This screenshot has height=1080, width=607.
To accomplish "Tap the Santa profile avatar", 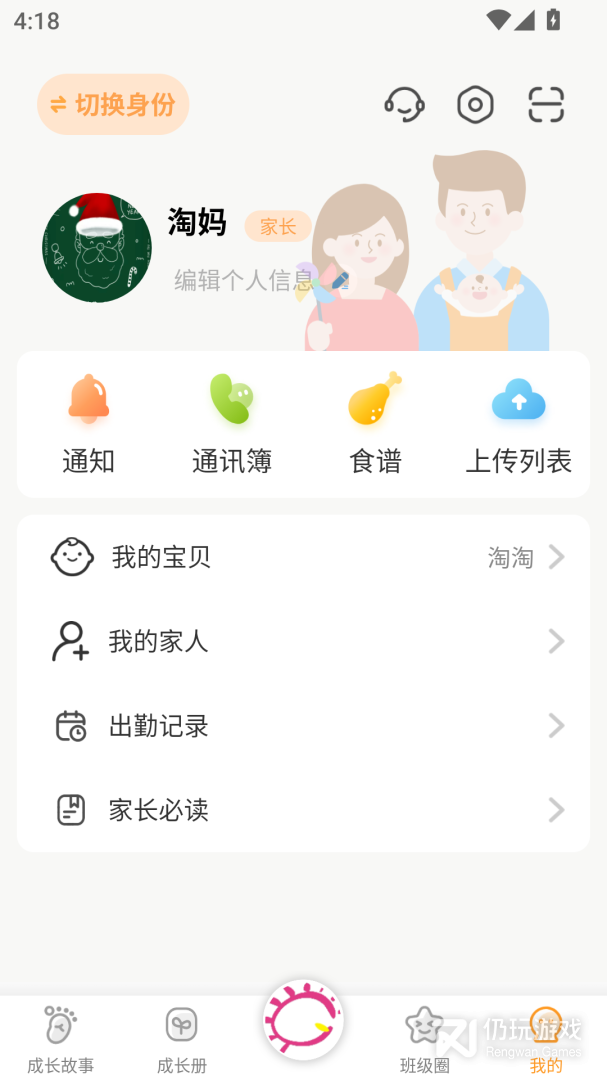I will 97,248.
